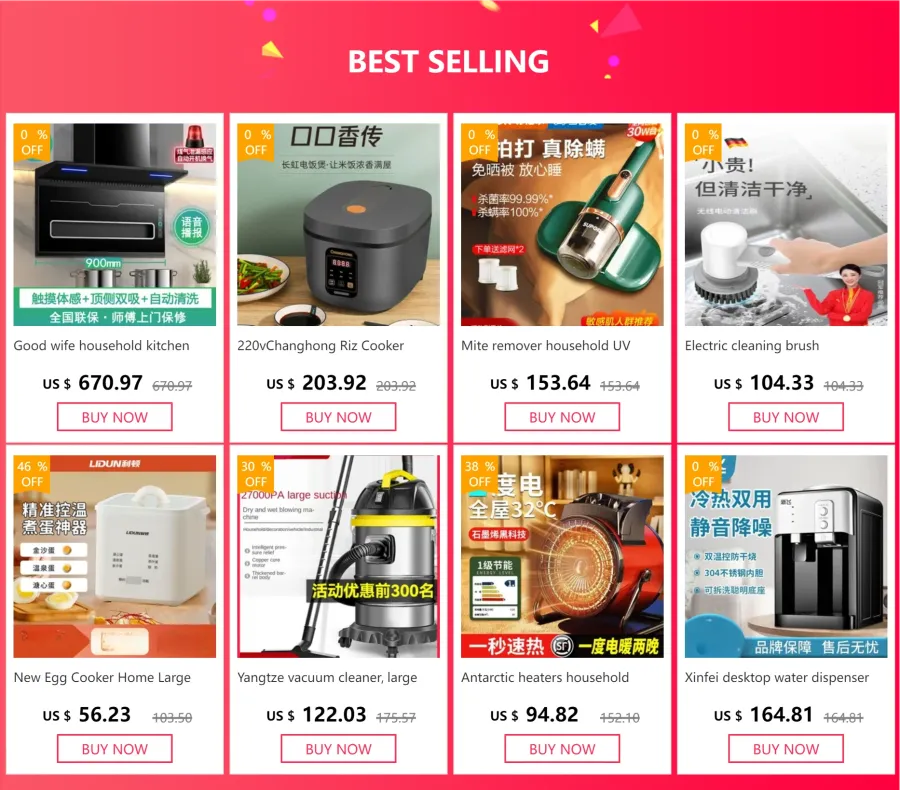
Task: View the Changhong Riz Cooker product image
Action: 338,225
